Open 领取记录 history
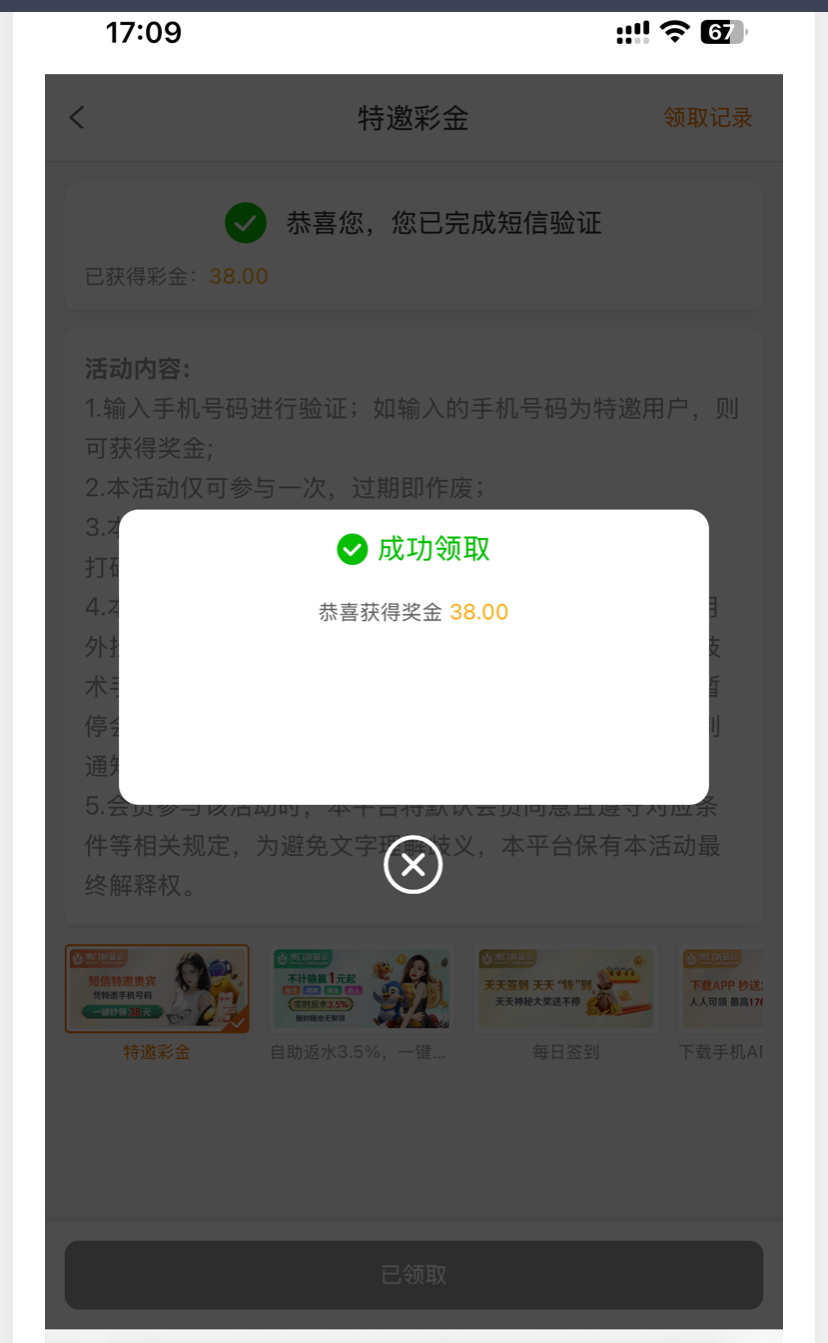 (707, 118)
